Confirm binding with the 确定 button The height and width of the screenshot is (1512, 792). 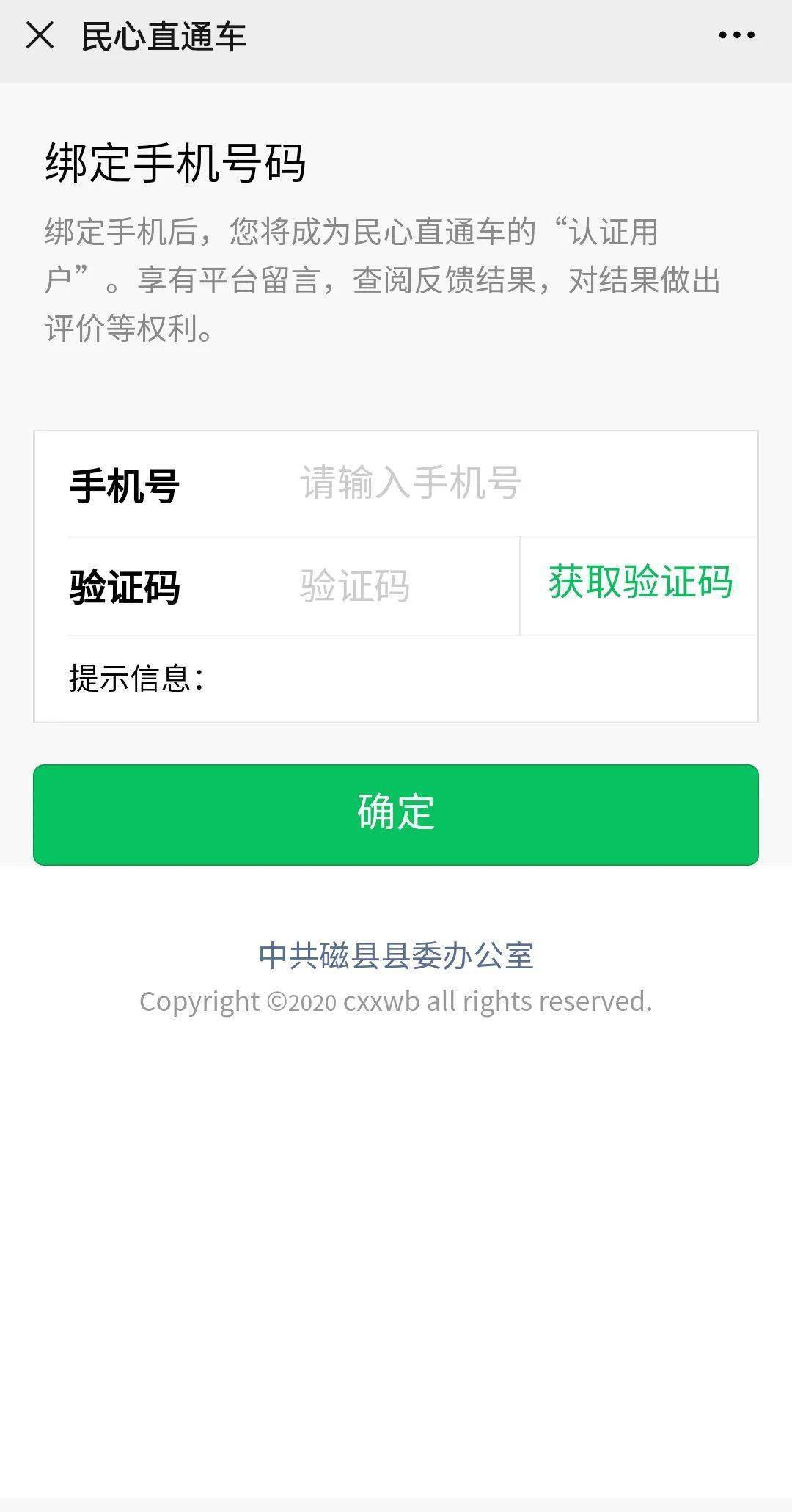(396, 814)
